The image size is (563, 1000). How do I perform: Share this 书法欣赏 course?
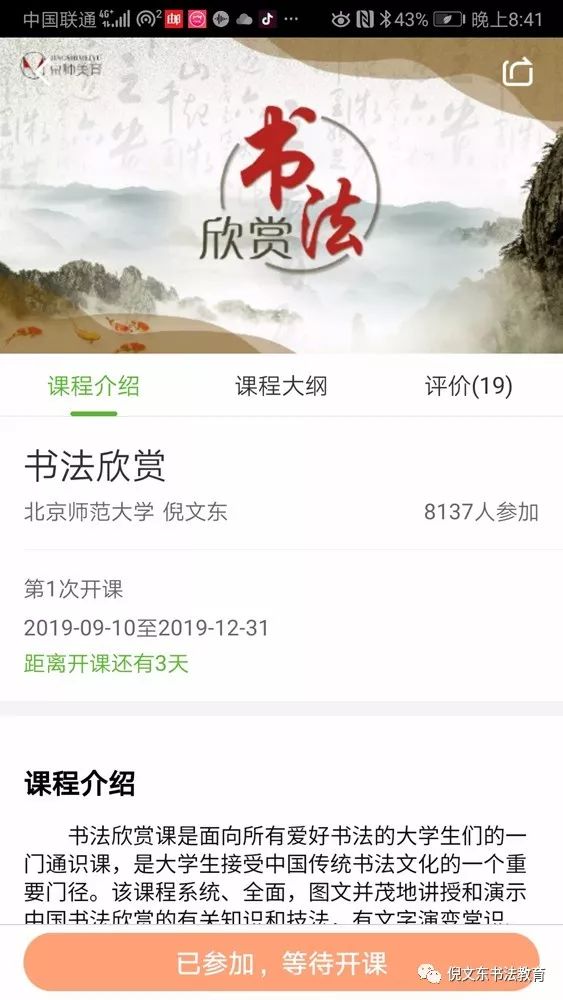click(x=518, y=71)
